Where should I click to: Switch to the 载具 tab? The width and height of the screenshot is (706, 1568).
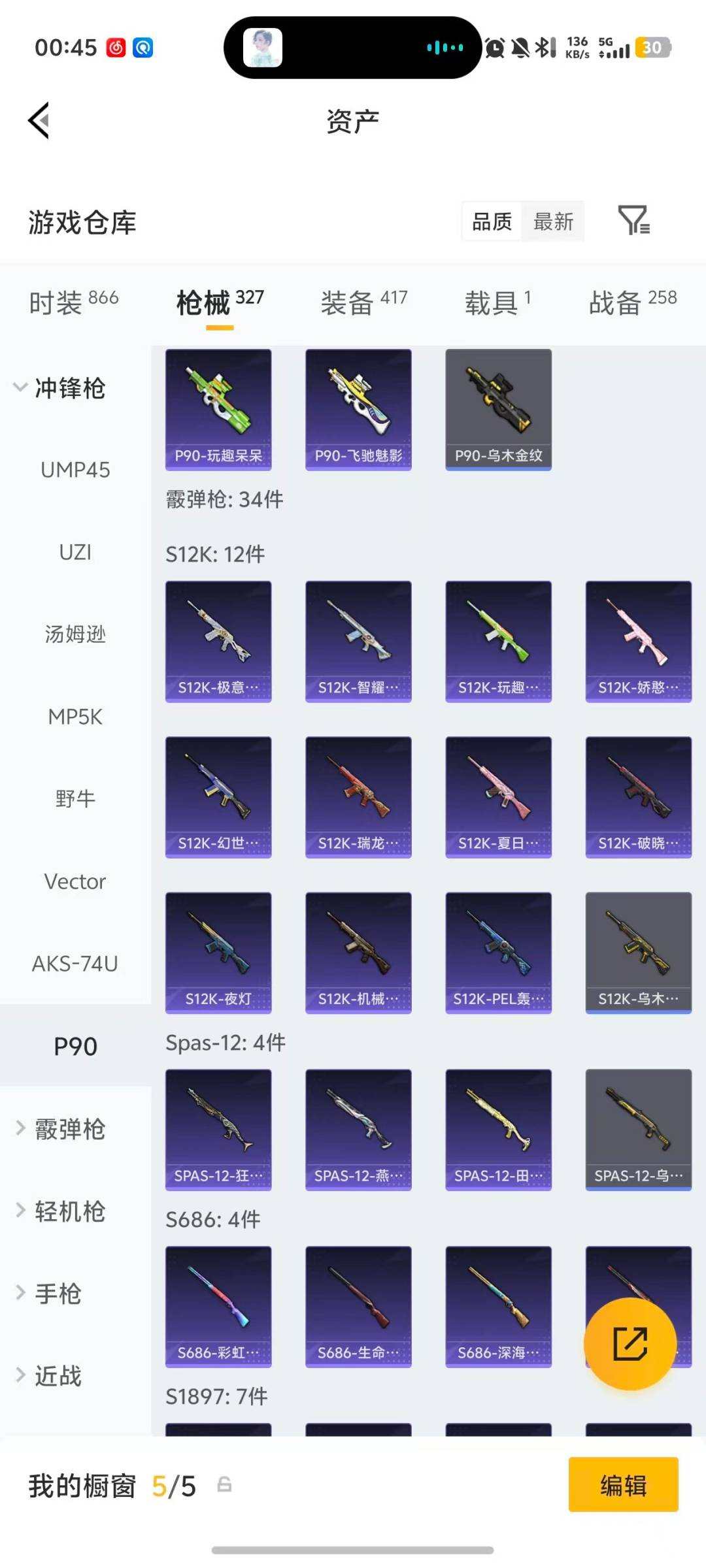click(497, 302)
